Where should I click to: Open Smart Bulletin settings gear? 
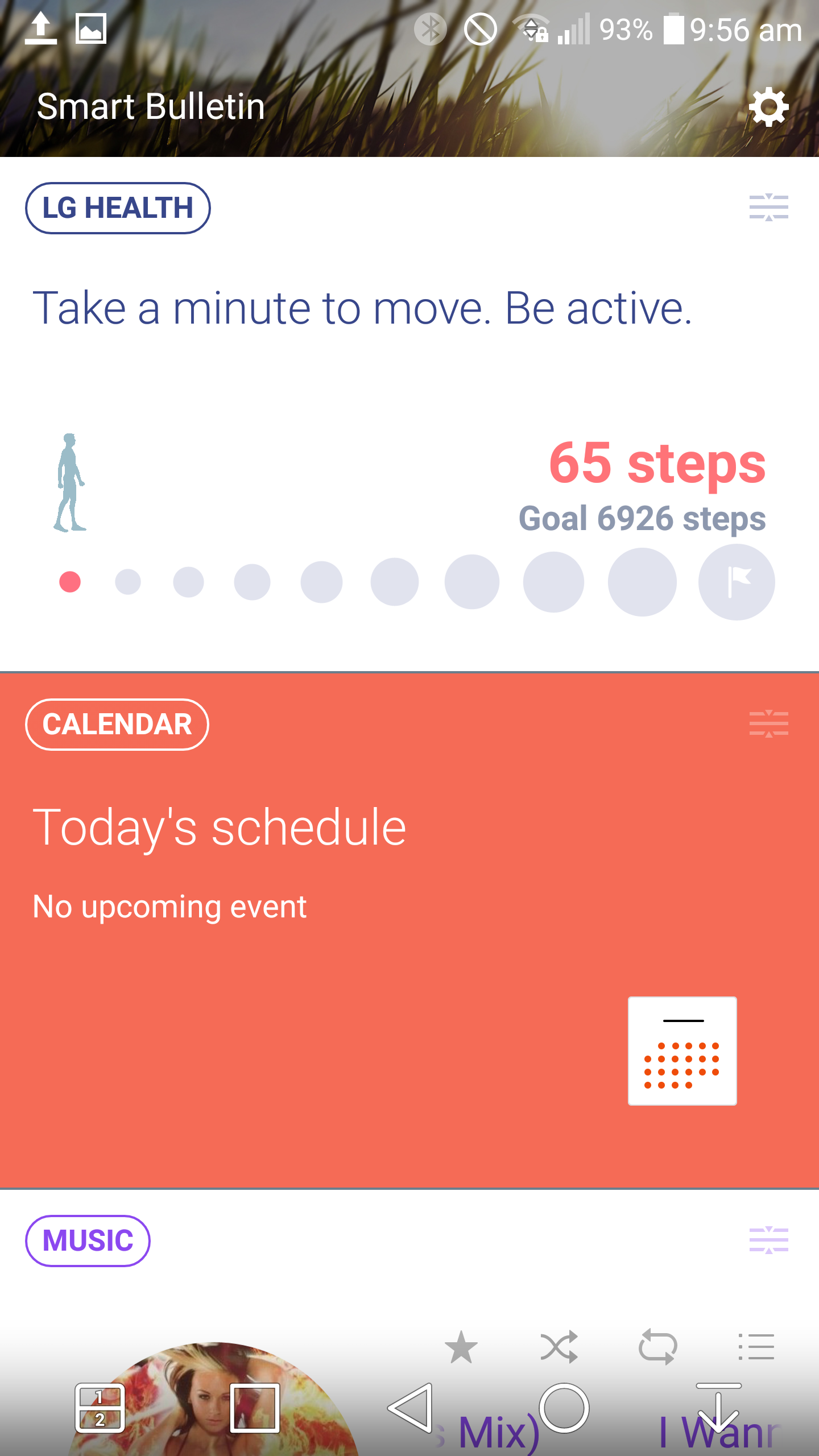click(x=768, y=107)
